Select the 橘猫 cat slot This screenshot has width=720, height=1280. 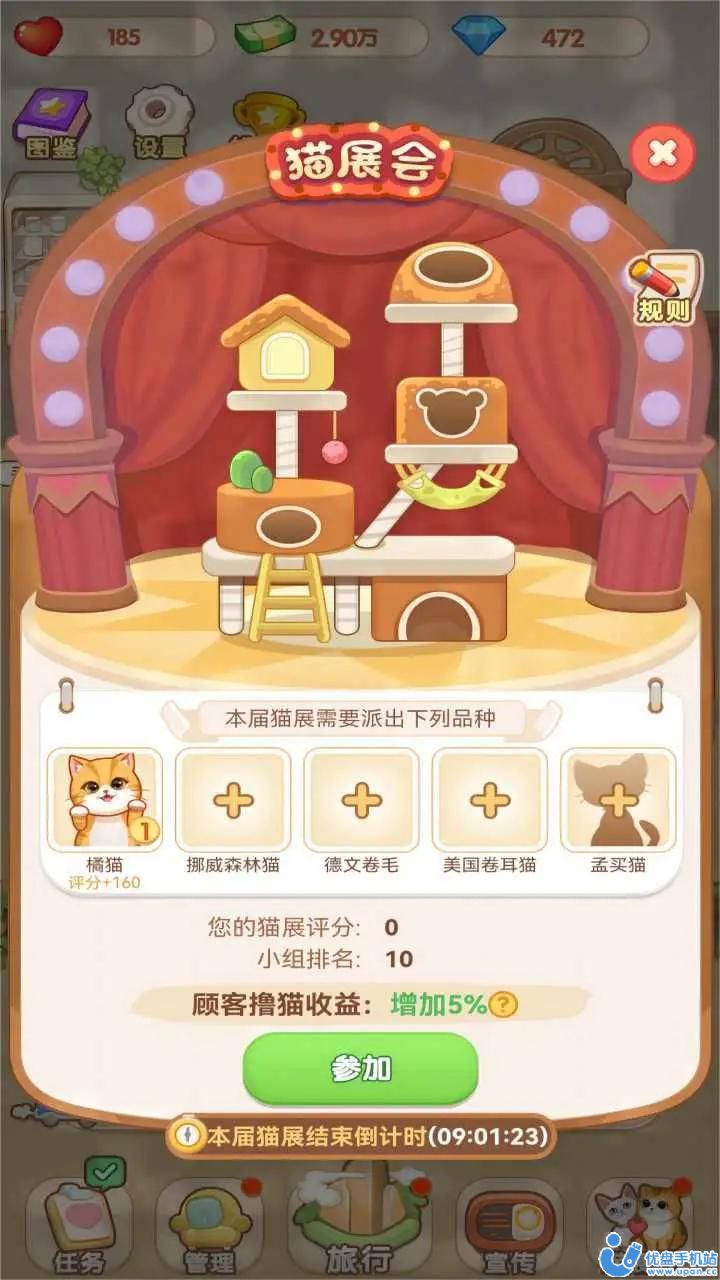point(105,800)
